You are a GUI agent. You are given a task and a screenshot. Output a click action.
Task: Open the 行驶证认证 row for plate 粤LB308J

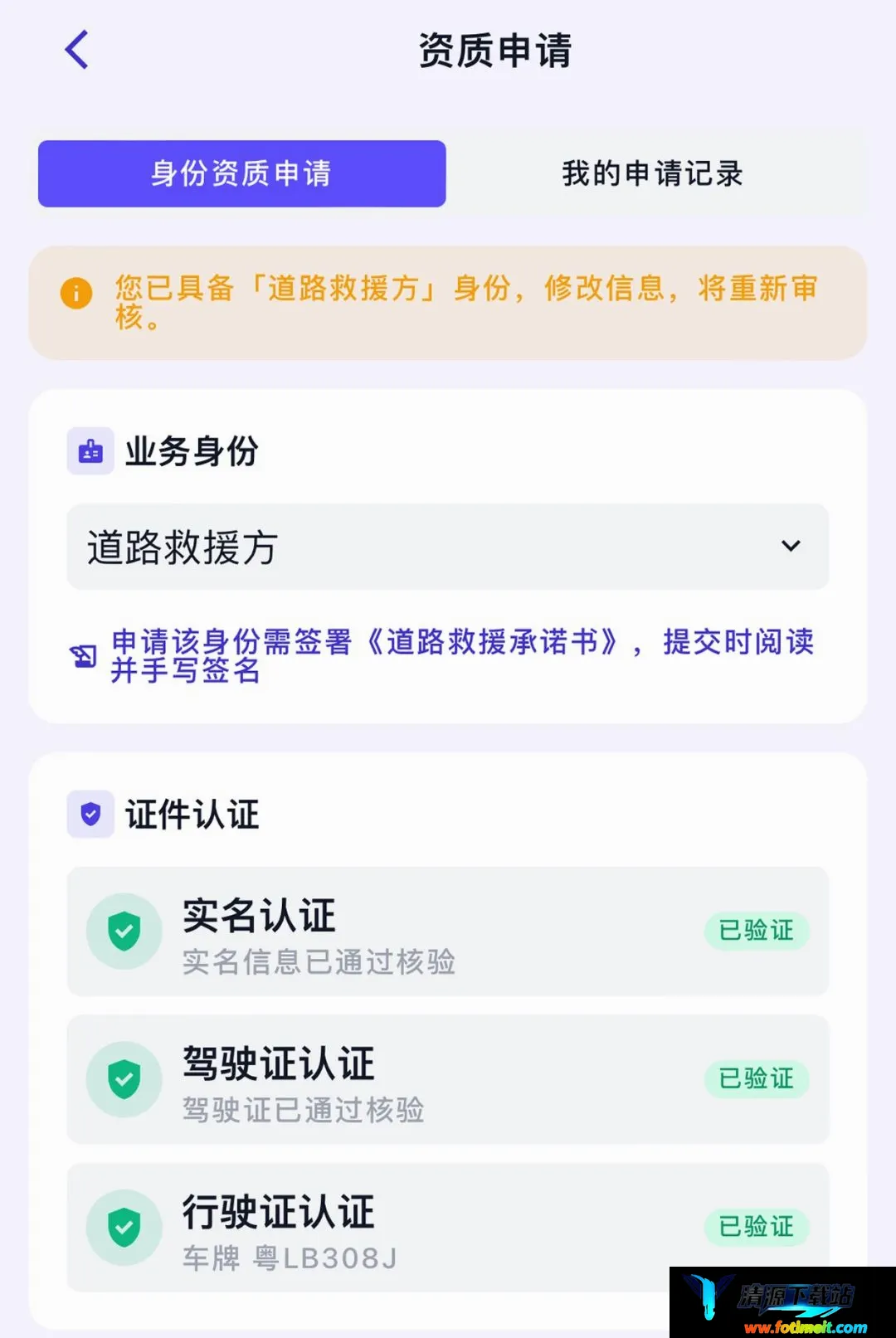448,1227
